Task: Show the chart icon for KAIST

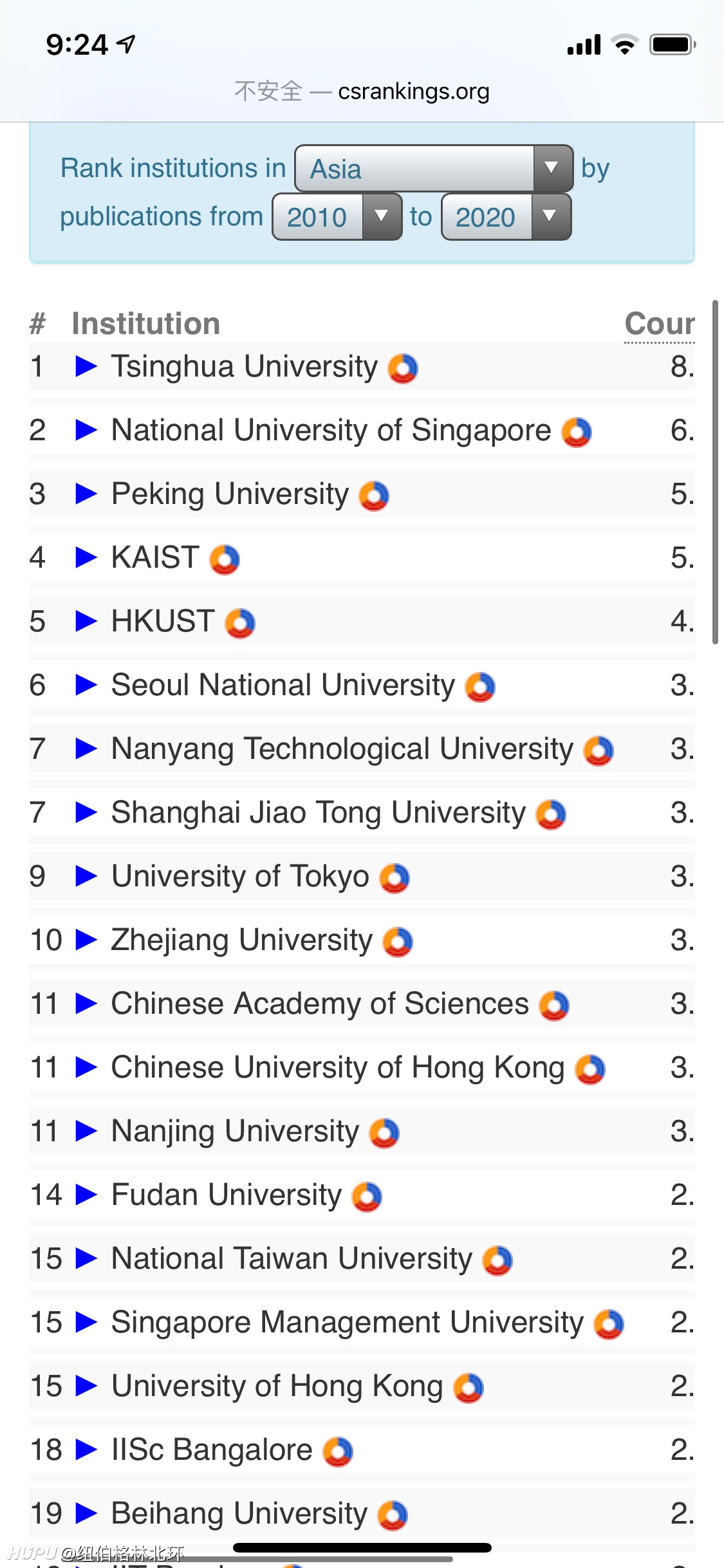Action: point(225,559)
